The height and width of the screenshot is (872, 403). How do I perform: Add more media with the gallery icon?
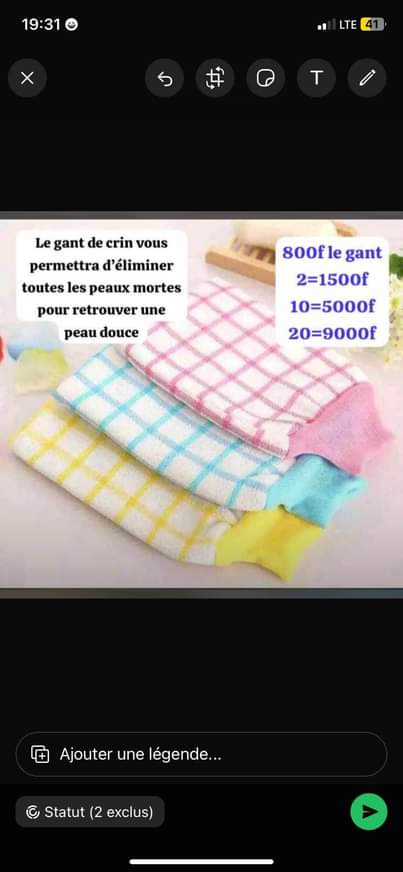(x=40, y=755)
